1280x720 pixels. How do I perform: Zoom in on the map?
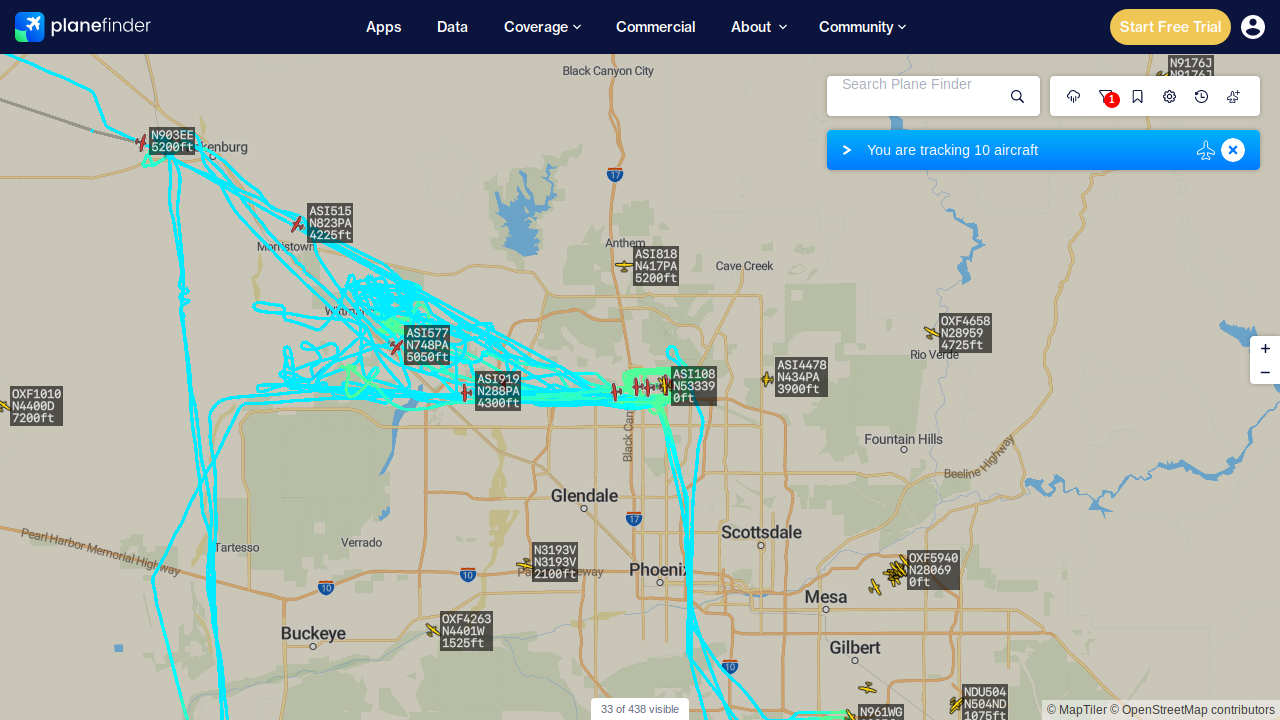(1265, 349)
